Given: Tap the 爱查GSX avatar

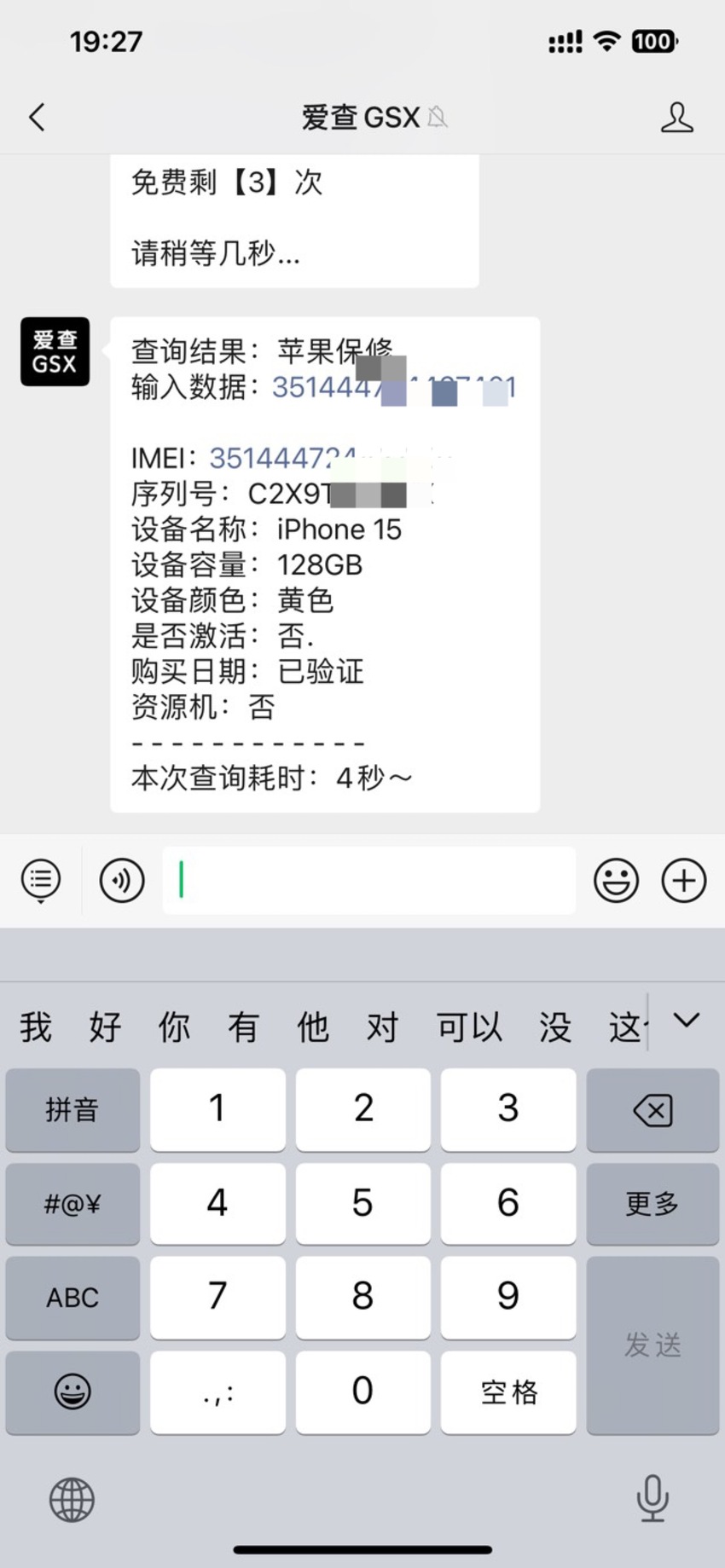Looking at the screenshot, I should point(55,351).
